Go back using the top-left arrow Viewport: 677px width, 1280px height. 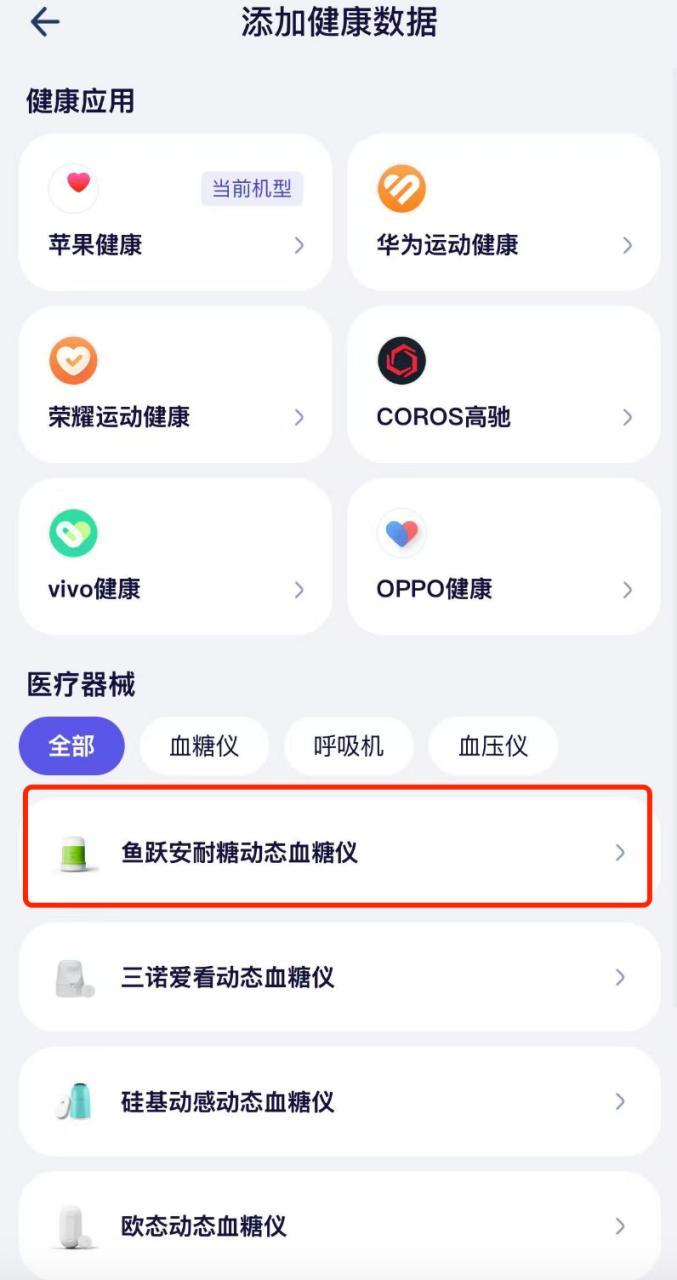pos(46,23)
